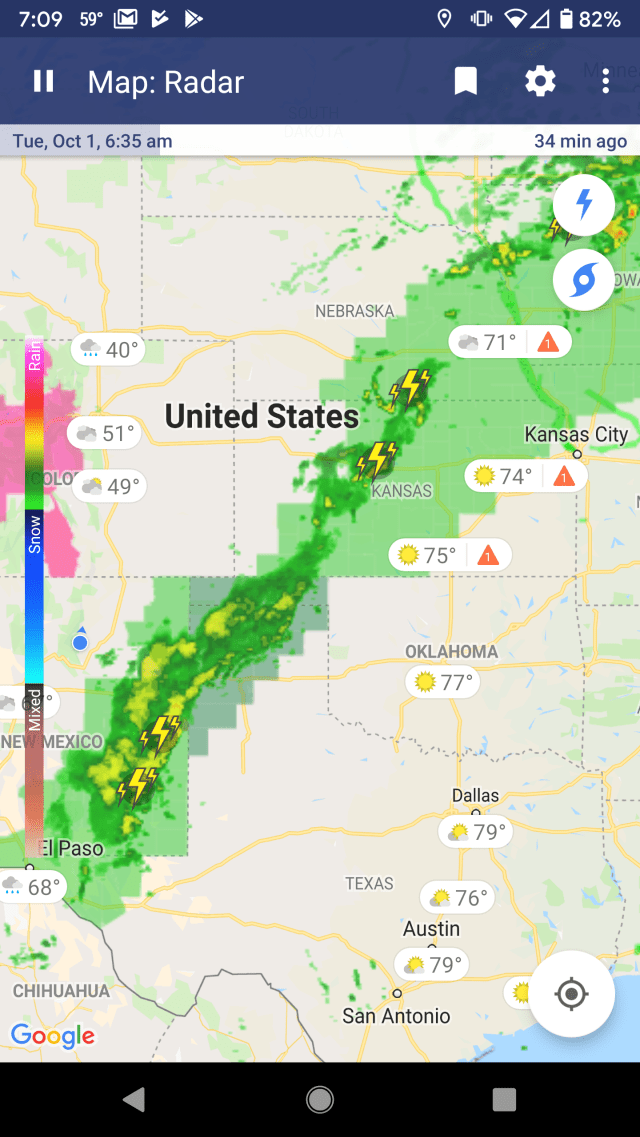Image resolution: width=640 pixels, height=1137 pixels.
Task: Open map settings gear
Action: 540,82
